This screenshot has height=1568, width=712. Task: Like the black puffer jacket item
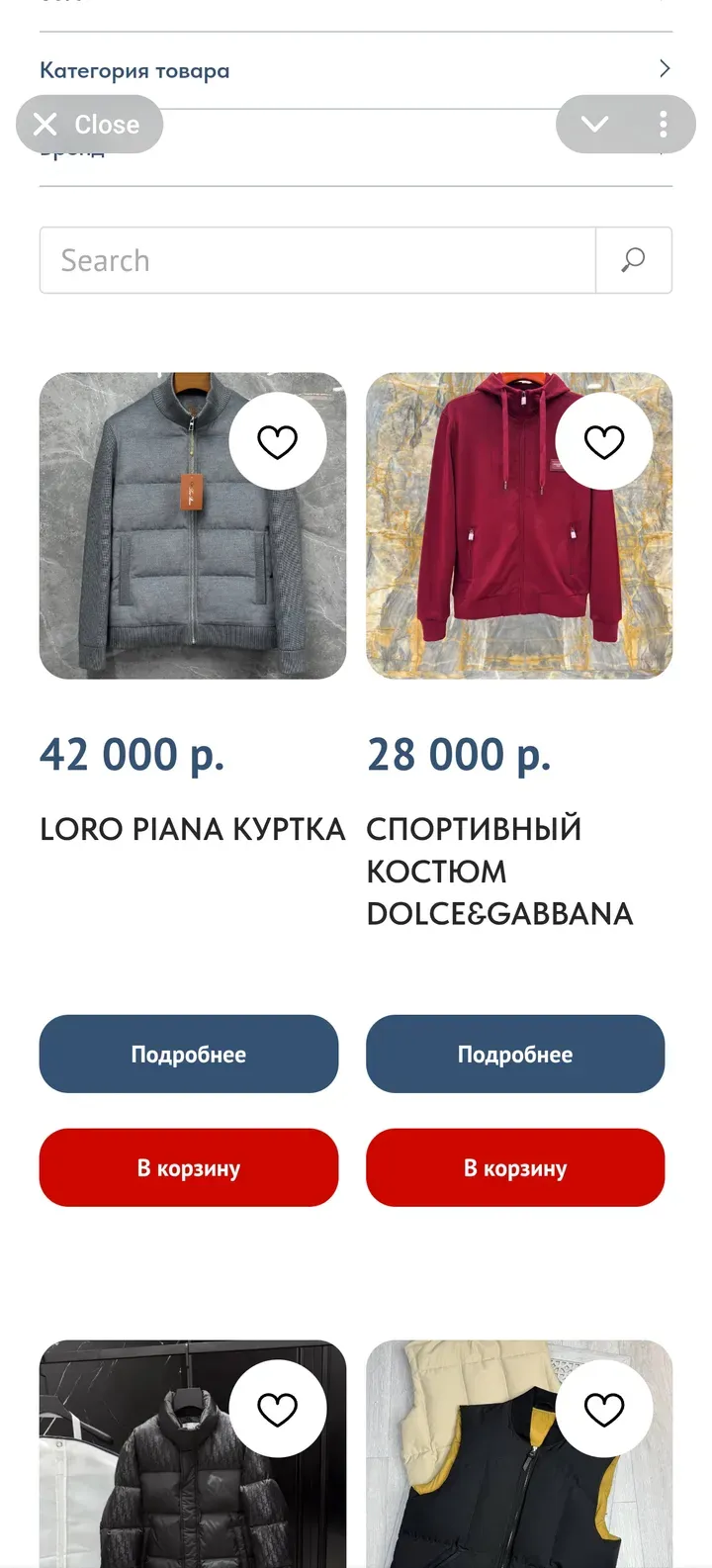pos(277,1409)
